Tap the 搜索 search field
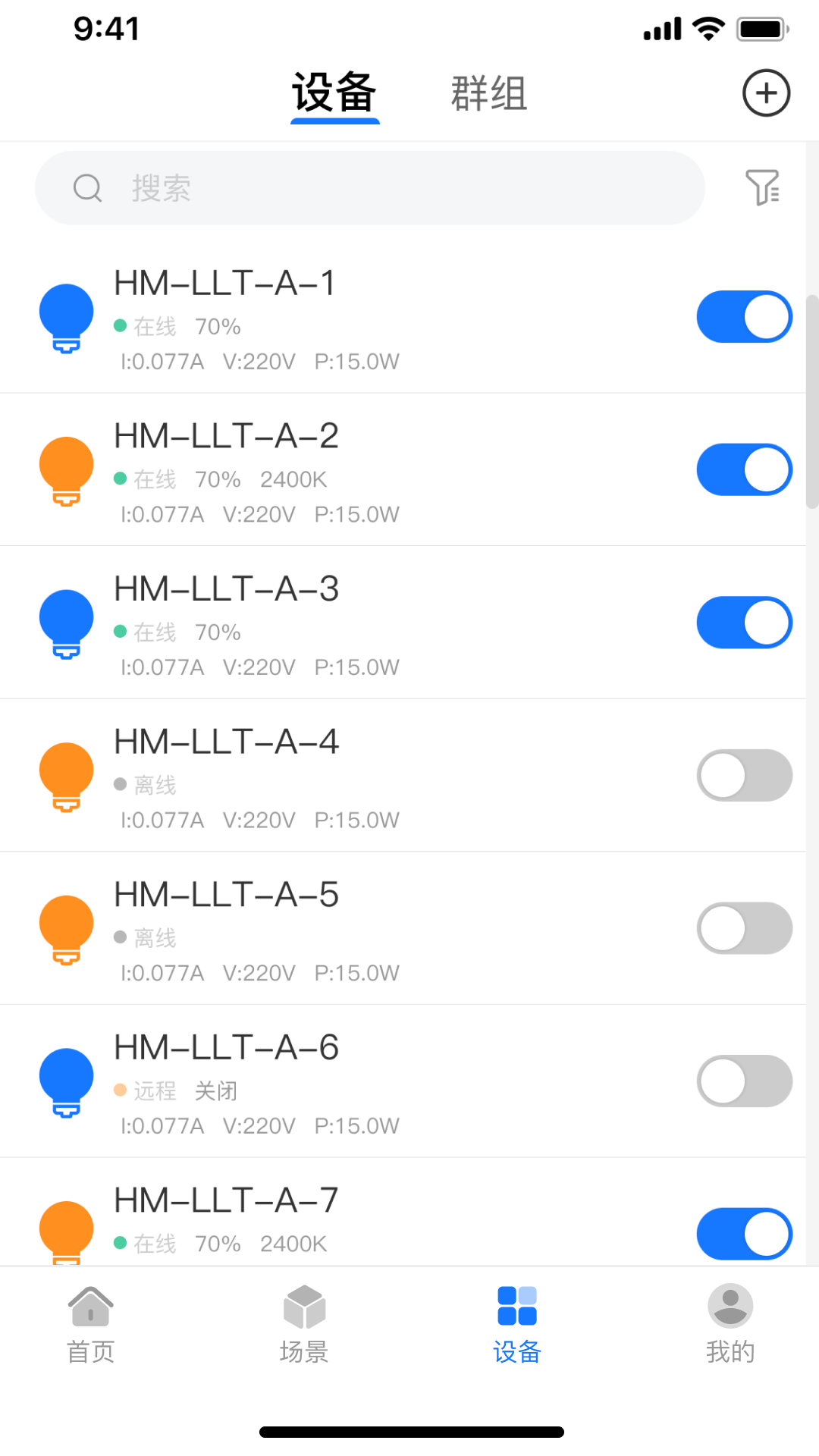The height and width of the screenshot is (1456, 819). click(370, 188)
